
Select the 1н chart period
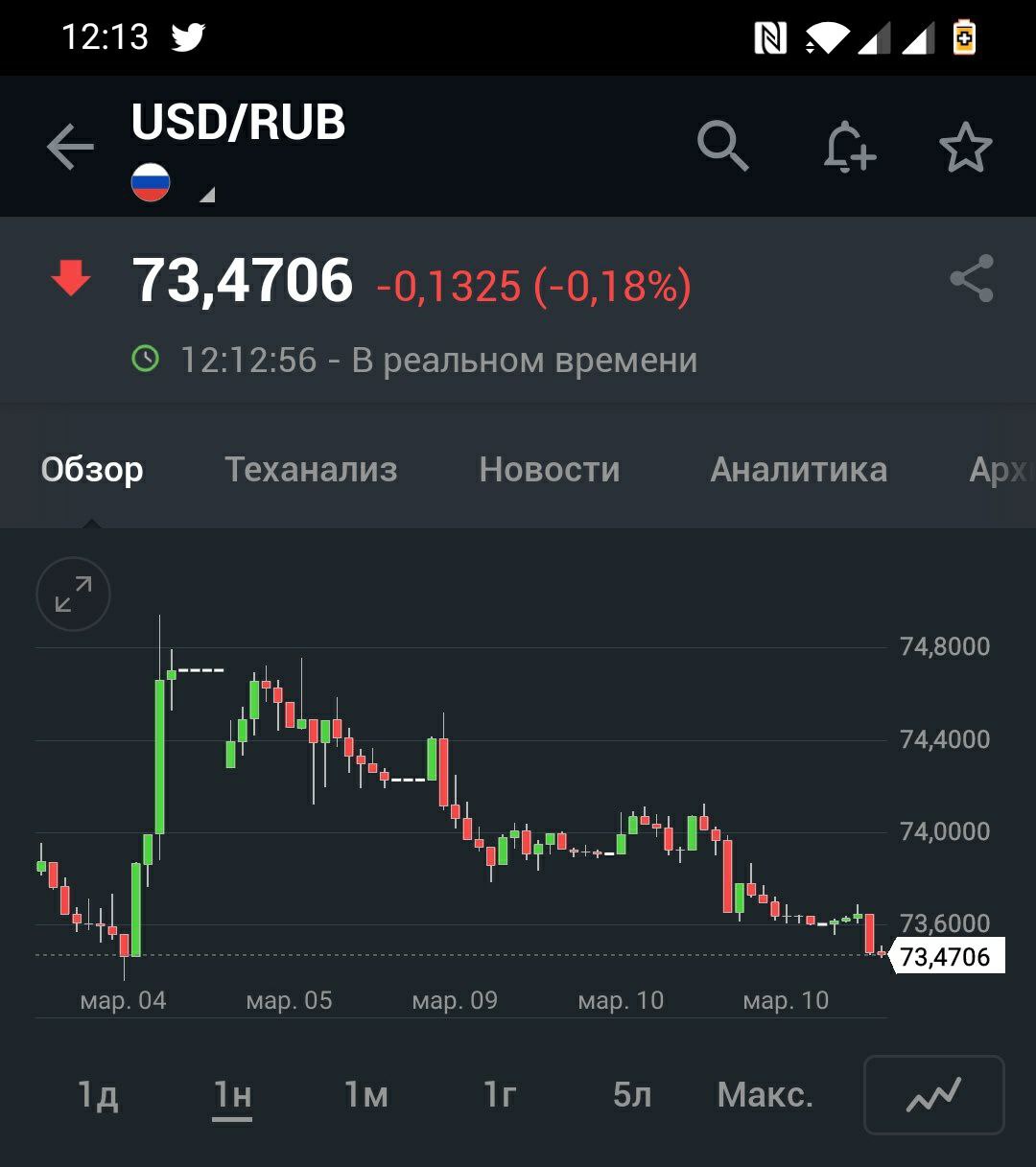click(x=232, y=1094)
